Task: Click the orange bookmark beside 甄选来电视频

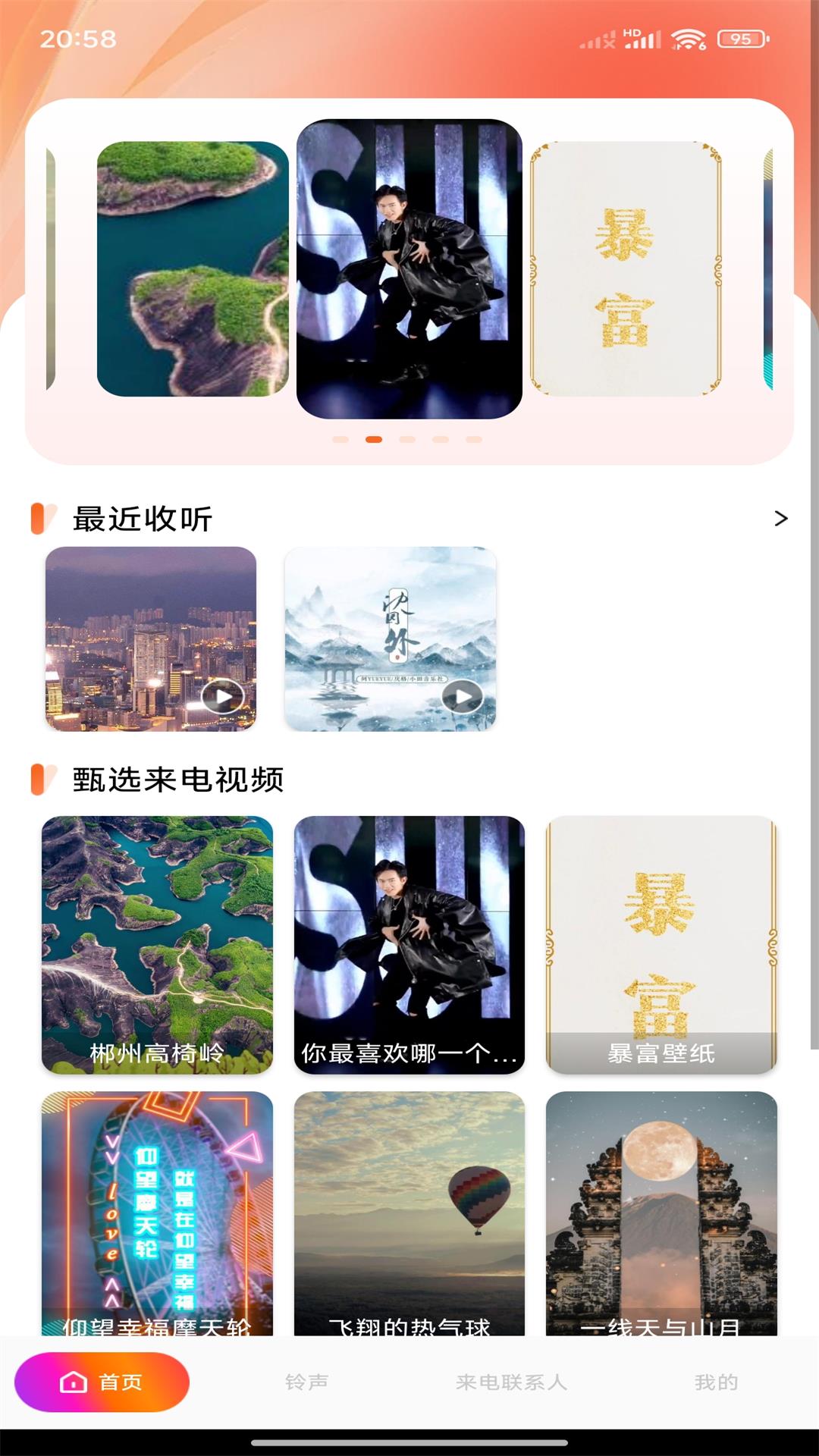Action: 42,777
